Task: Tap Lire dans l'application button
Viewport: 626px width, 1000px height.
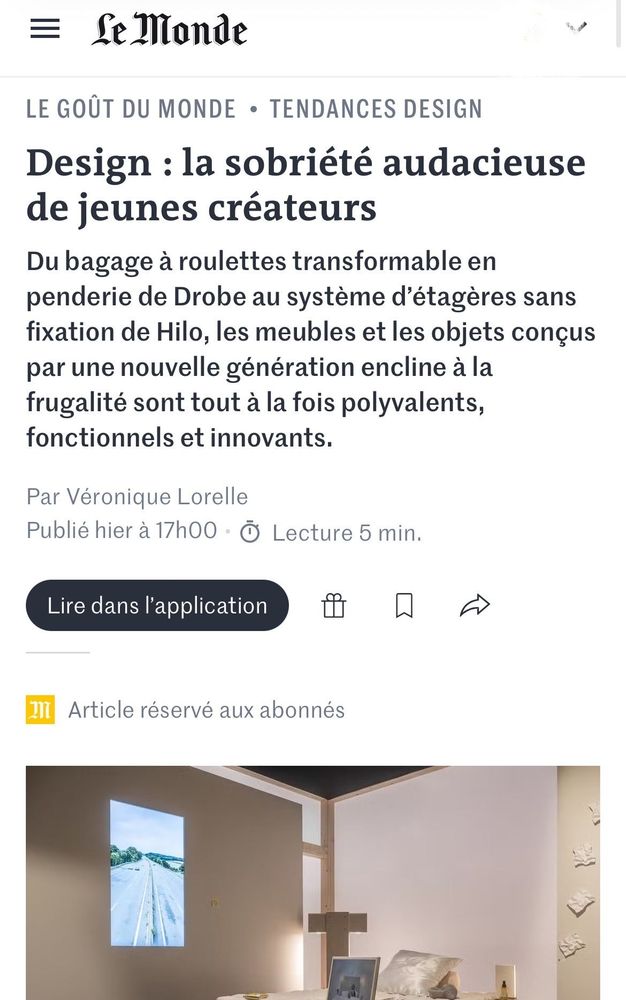Action: point(157,605)
